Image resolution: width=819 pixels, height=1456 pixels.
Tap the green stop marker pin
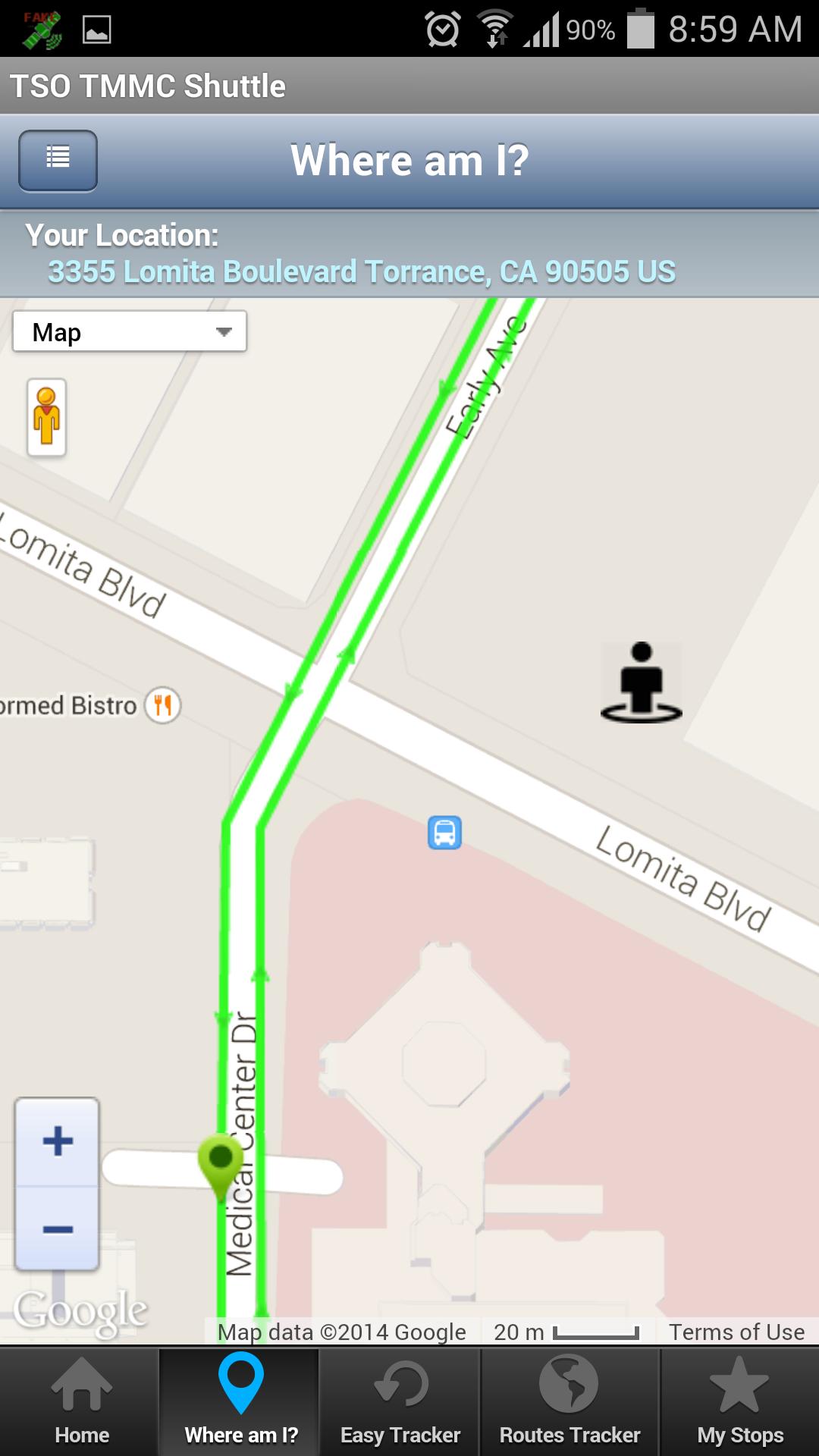pos(220,1160)
